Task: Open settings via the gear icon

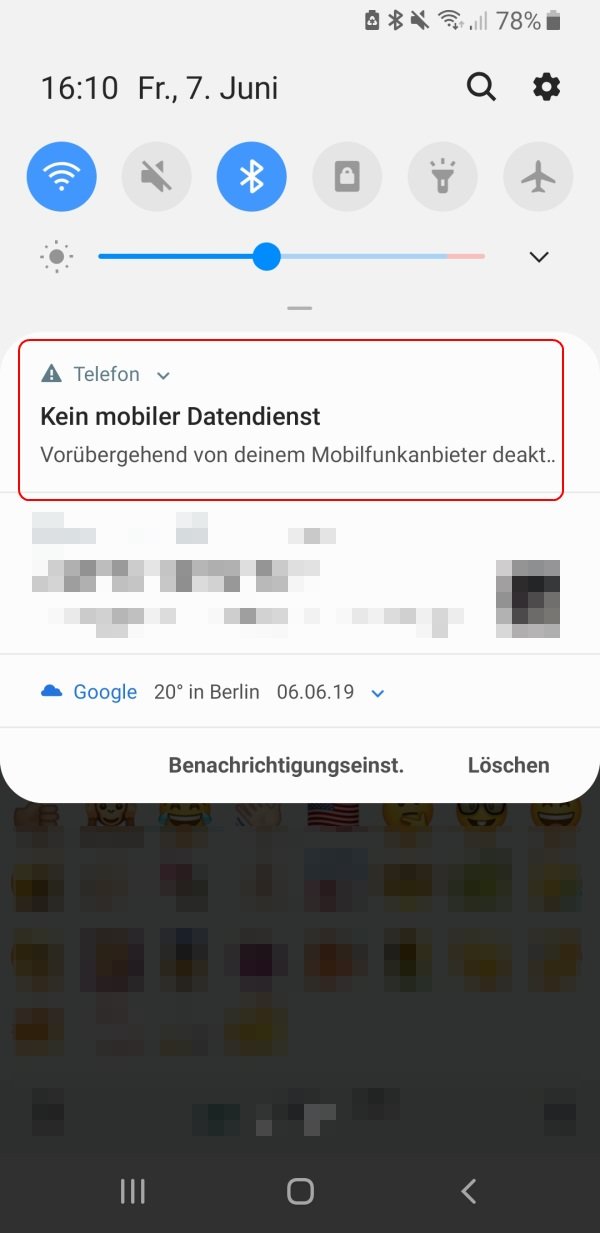Action: coord(546,88)
